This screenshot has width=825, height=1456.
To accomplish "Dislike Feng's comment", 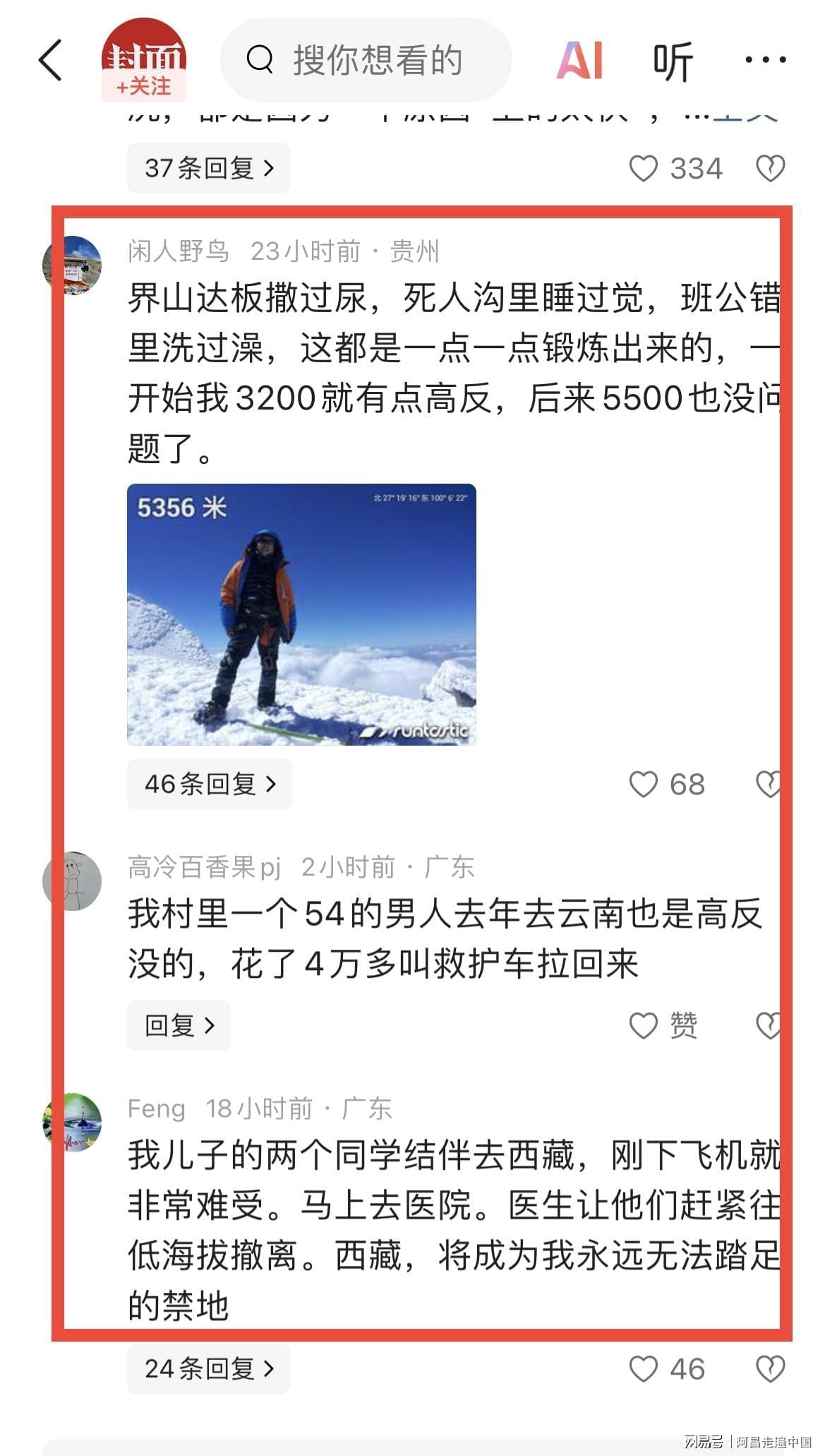I will click(770, 1369).
